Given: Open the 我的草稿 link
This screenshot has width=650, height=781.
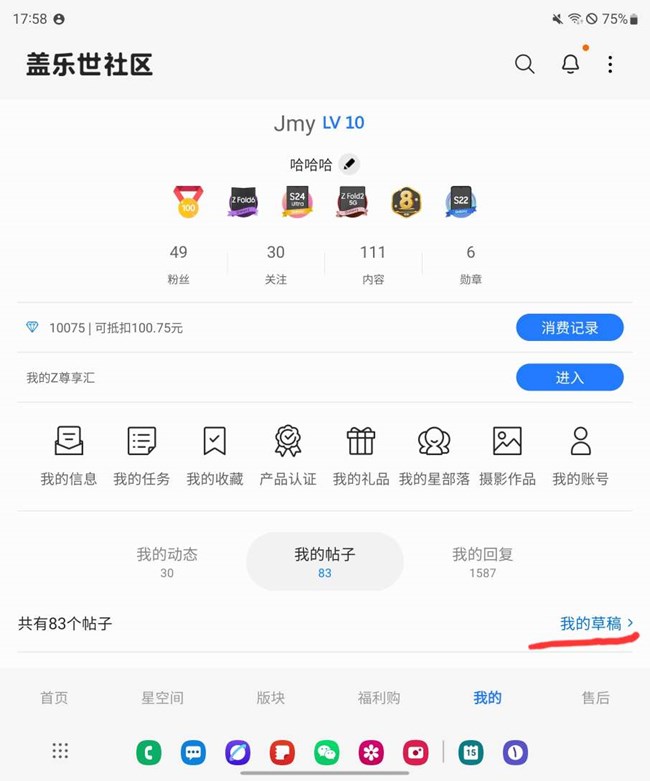Looking at the screenshot, I should click(596, 624).
